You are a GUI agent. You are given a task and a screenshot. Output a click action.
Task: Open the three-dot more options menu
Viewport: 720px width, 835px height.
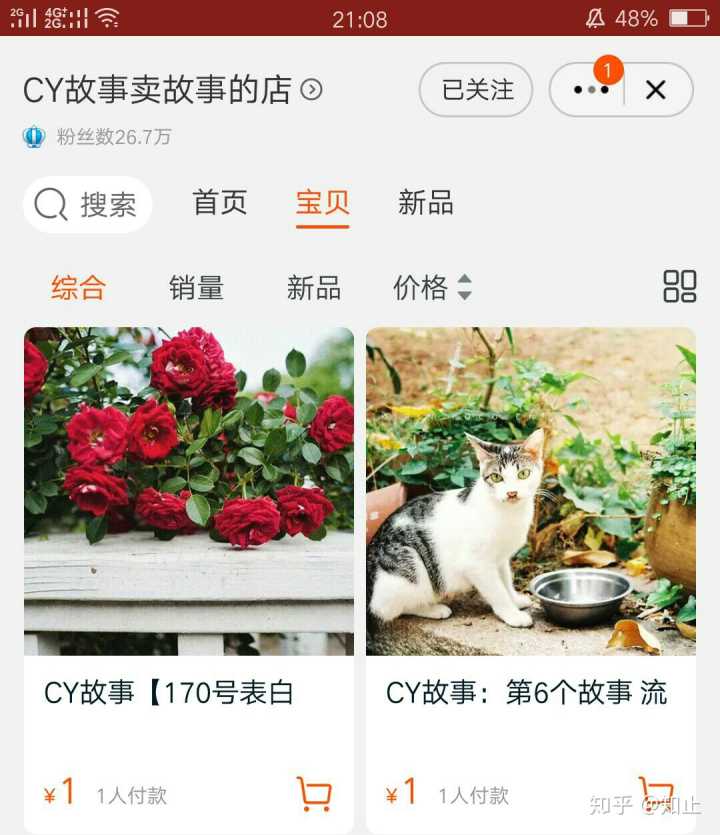coord(590,90)
